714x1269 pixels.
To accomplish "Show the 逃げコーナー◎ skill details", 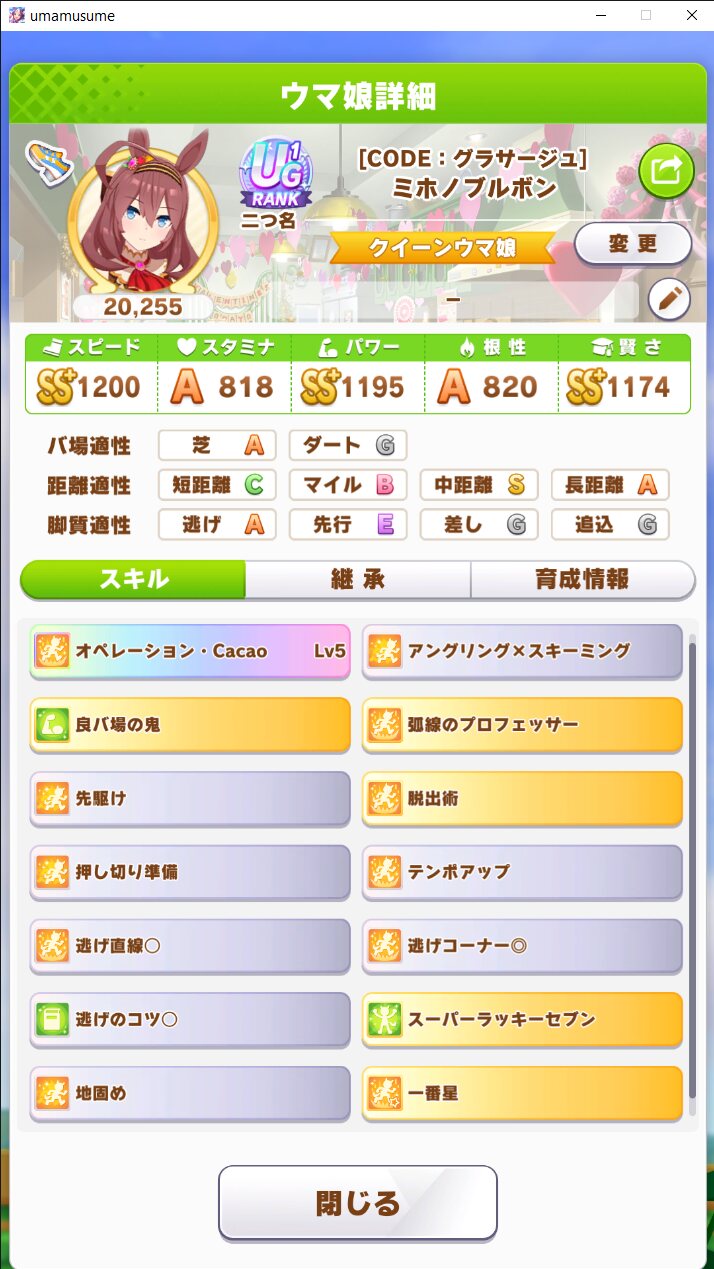I will pyautogui.click(x=522, y=945).
